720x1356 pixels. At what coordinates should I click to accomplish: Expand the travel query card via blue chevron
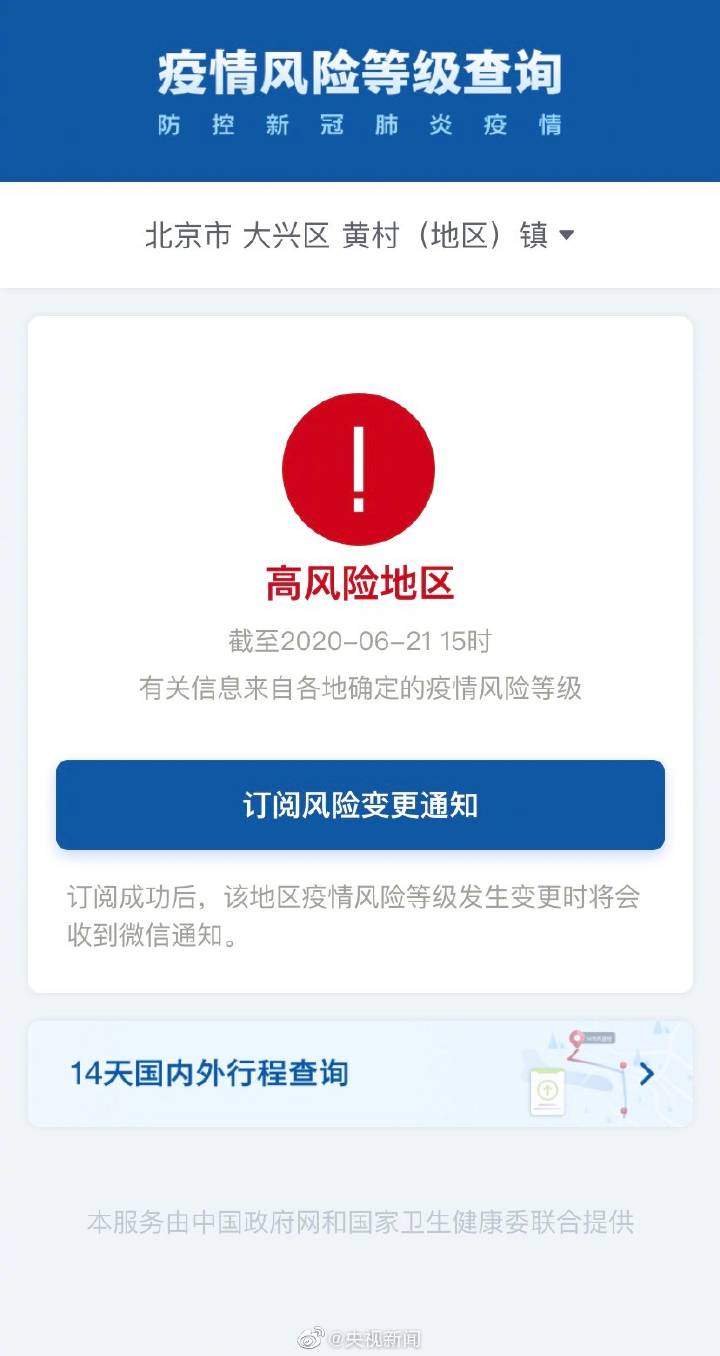646,1074
